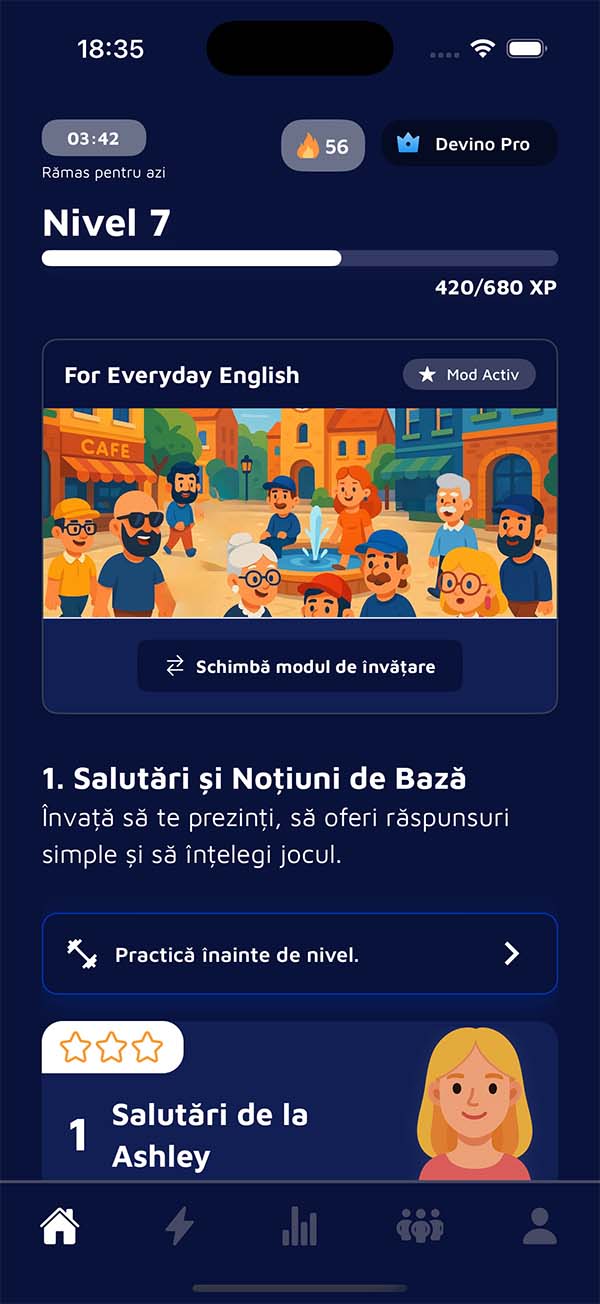The image size is (600, 1304).
Task: Tap the For Everyday English card
Action: coord(300,510)
